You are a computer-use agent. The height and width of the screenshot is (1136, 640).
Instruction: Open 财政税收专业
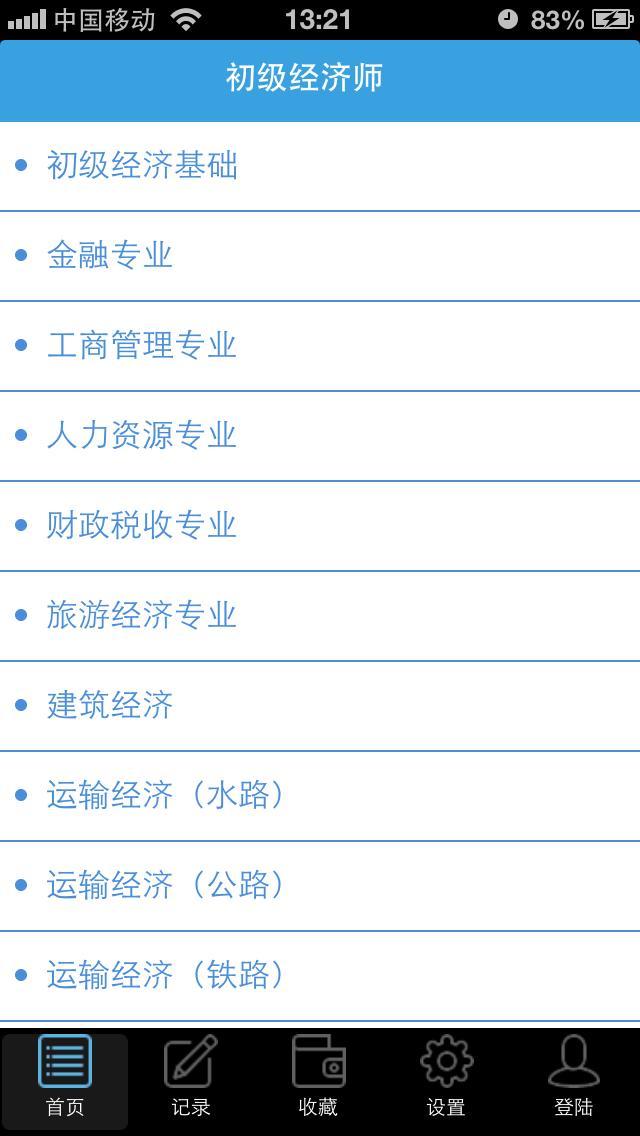320,526
